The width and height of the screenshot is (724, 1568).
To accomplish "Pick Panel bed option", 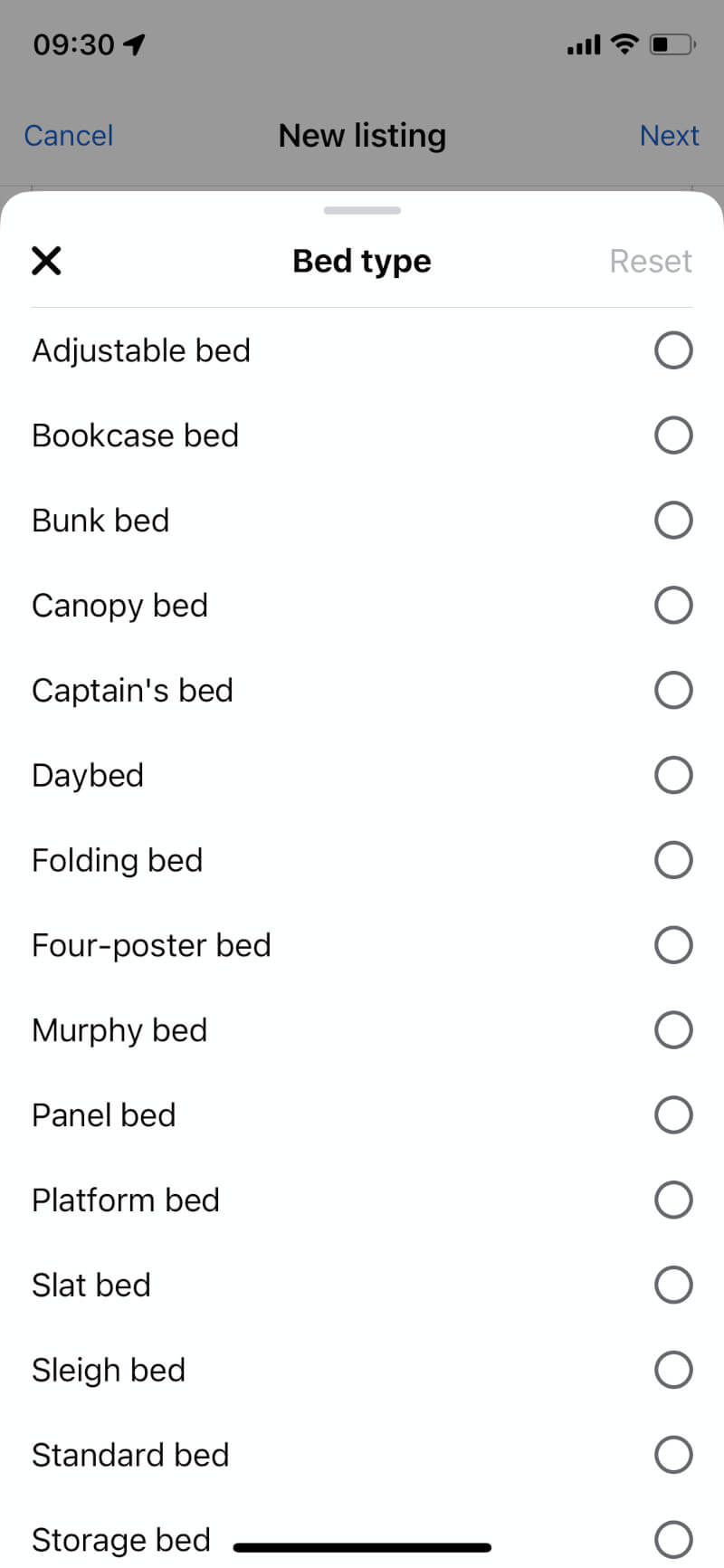I will [x=672, y=1115].
